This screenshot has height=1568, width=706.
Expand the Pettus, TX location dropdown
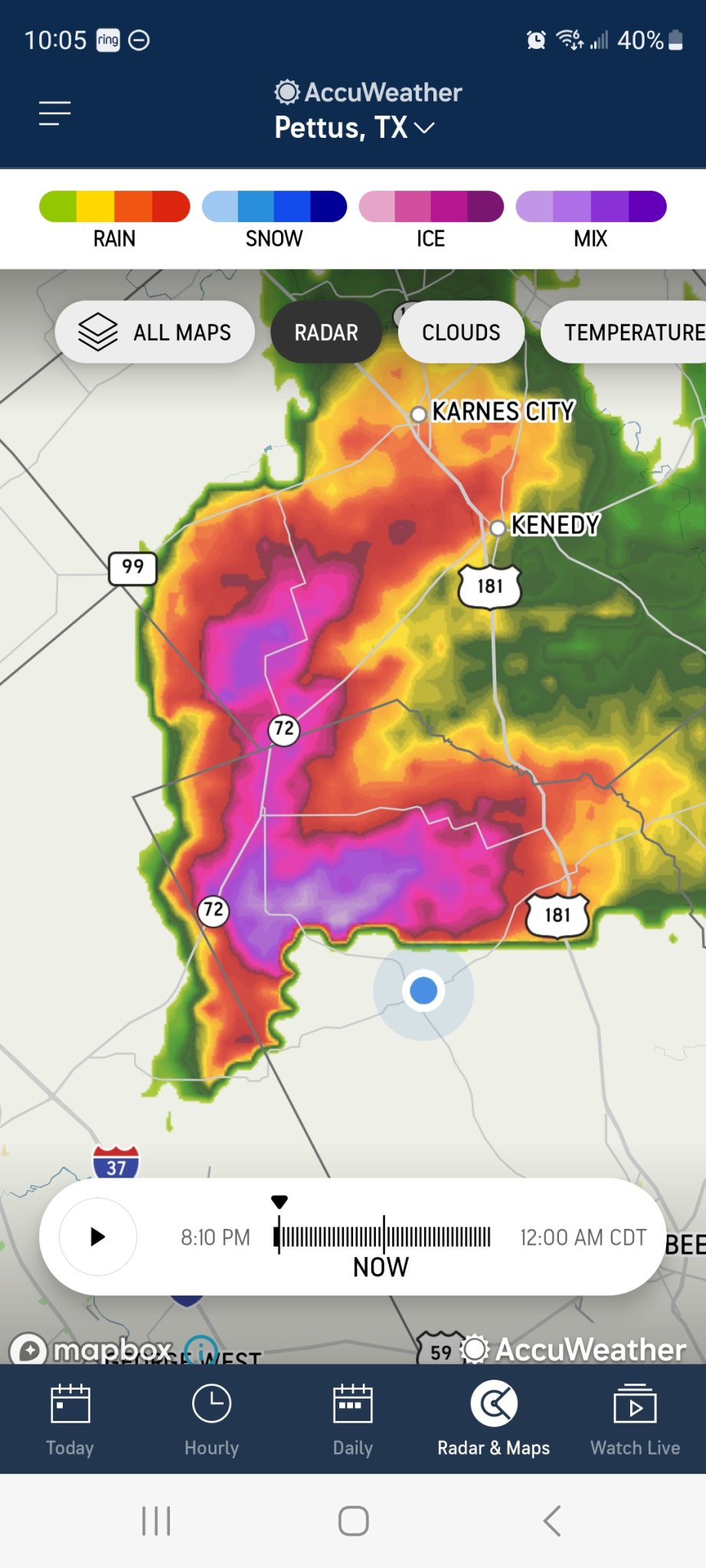[354, 128]
